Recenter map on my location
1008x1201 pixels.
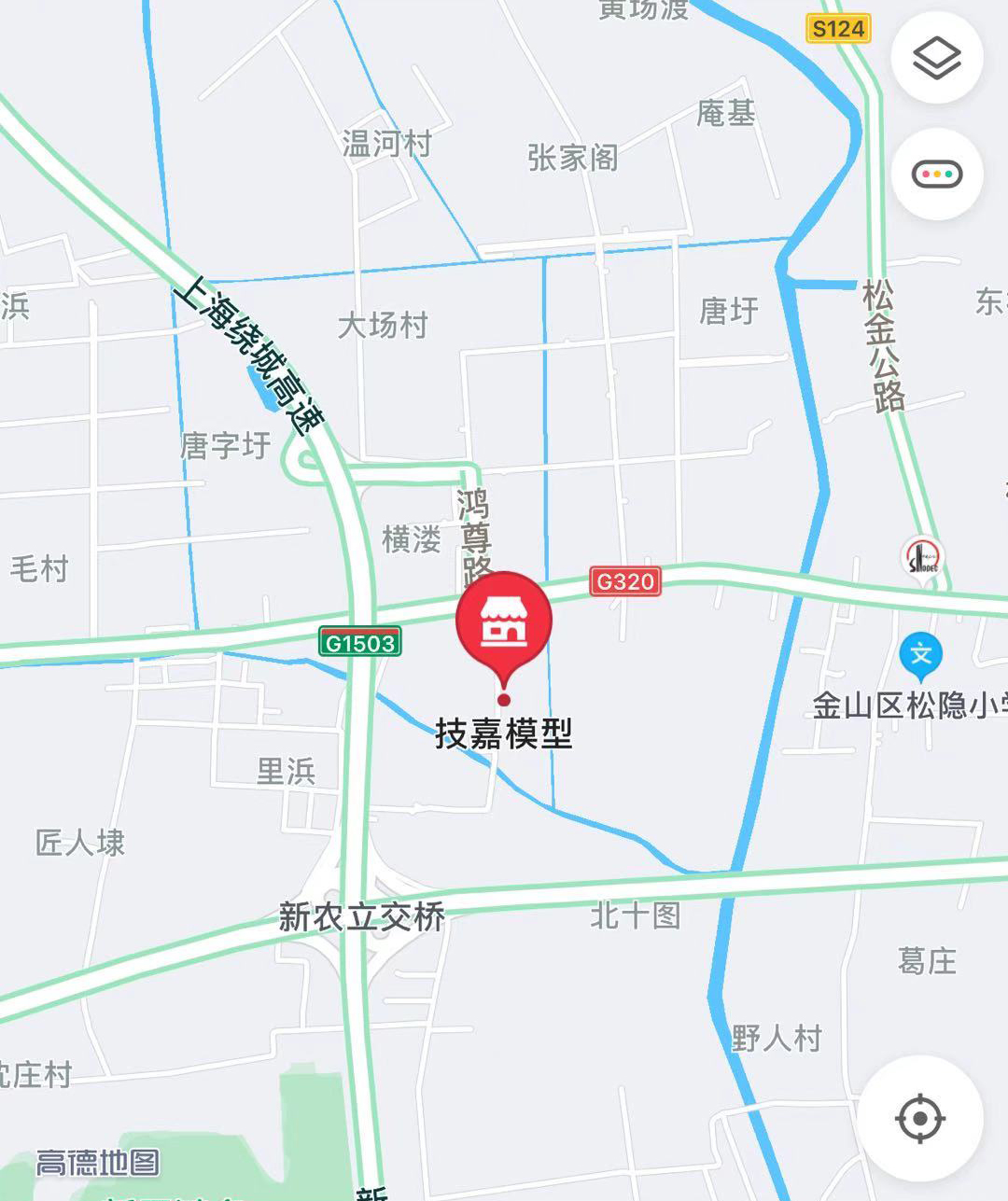point(920,1117)
